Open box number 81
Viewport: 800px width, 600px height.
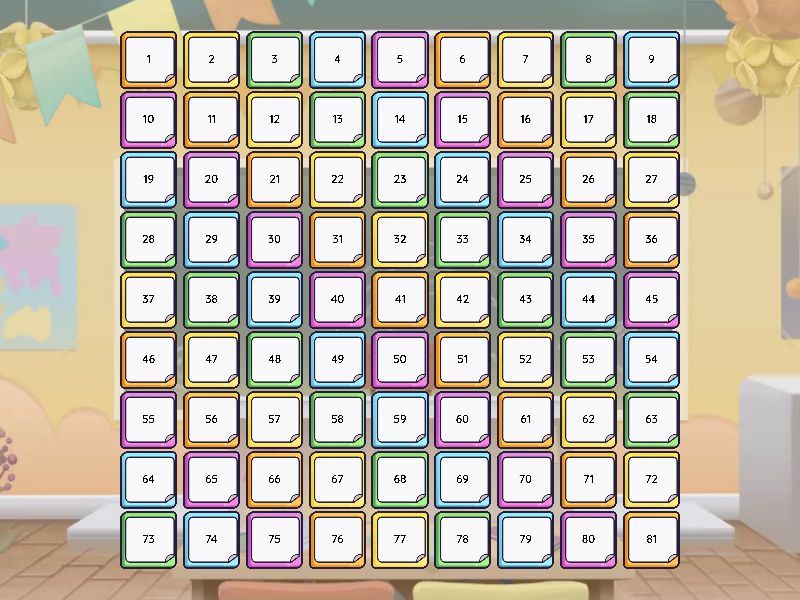pos(651,540)
